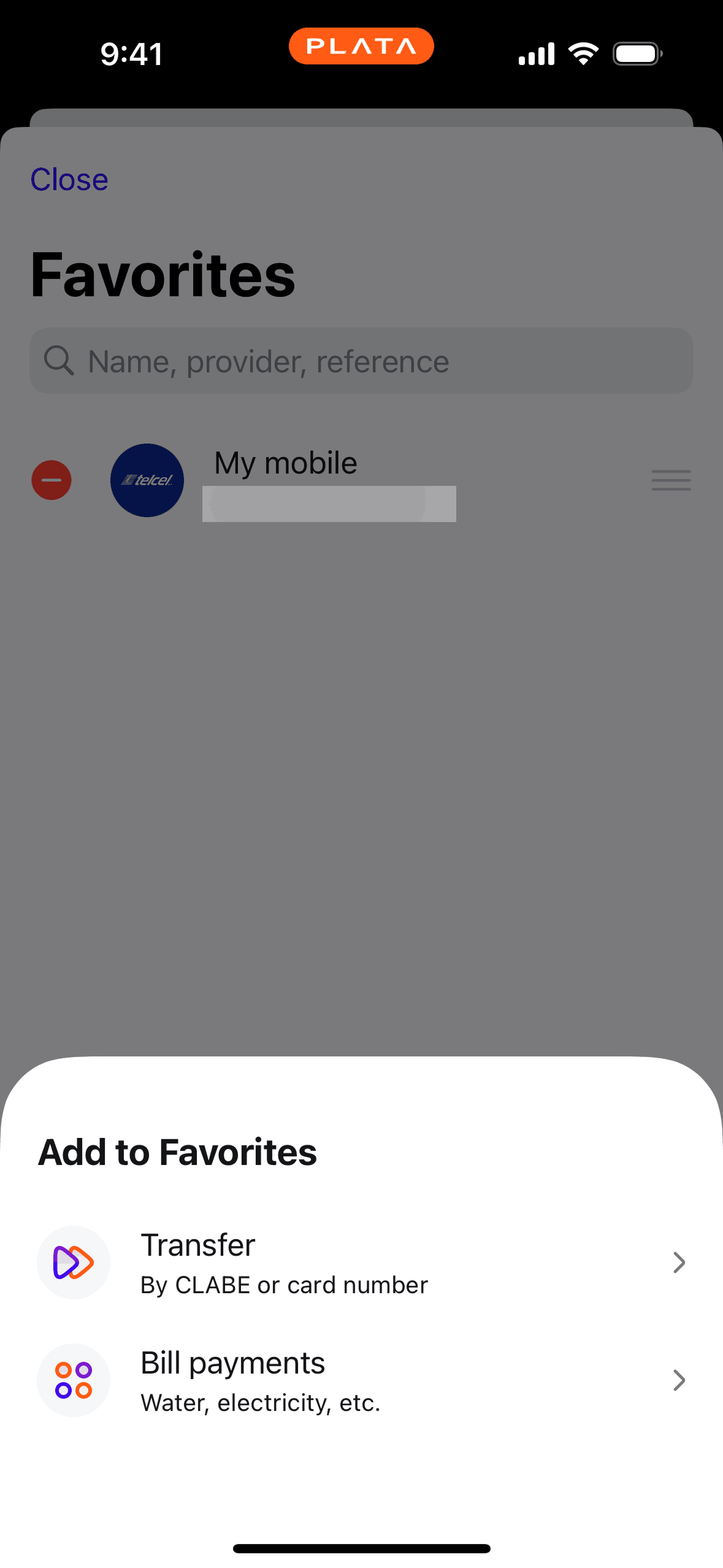The width and height of the screenshot is (723, 1568).
Task: Open Transfer by CLABE or card number
Action: (361, 1262)
